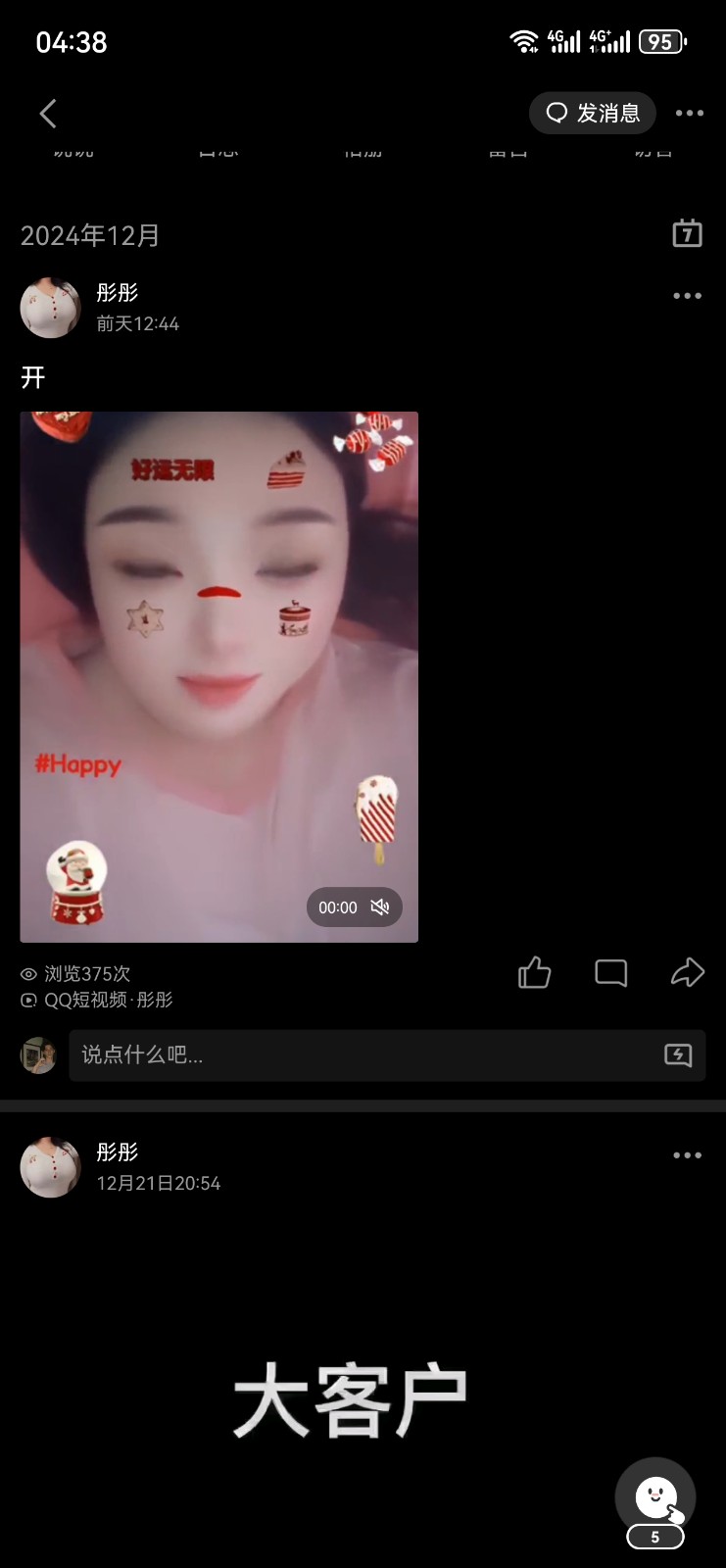This screenshot has width=726, height=1568.
Task: Open the top-right overflow menu
Action: click(x=689, y=114)
